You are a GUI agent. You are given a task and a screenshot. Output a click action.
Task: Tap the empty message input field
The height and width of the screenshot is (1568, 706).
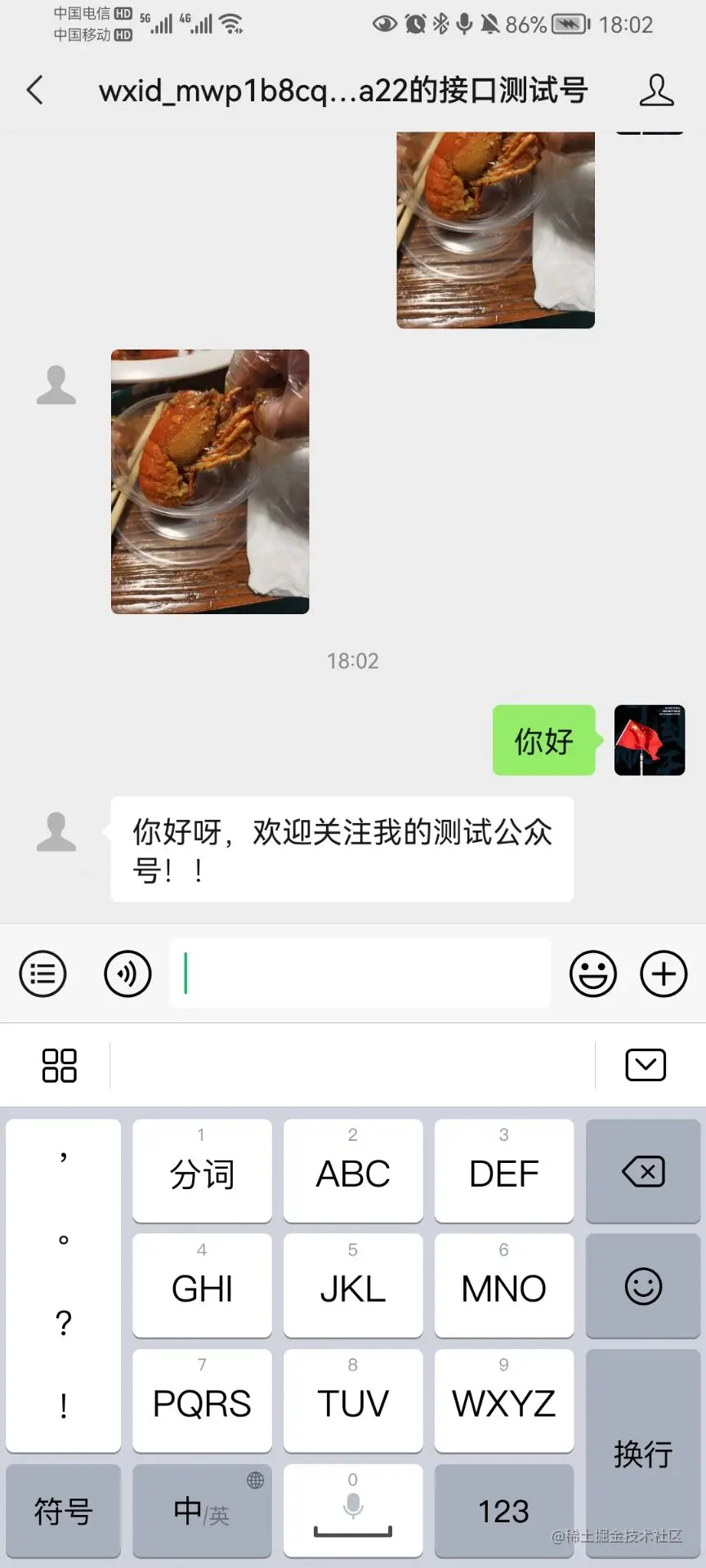[x=360, y=973]
